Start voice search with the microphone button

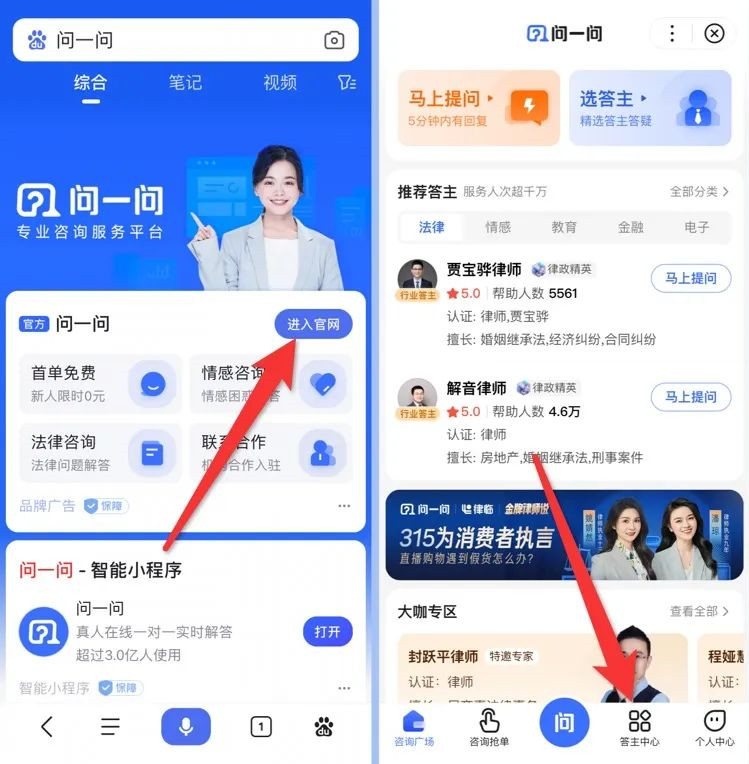pos(186,727)
